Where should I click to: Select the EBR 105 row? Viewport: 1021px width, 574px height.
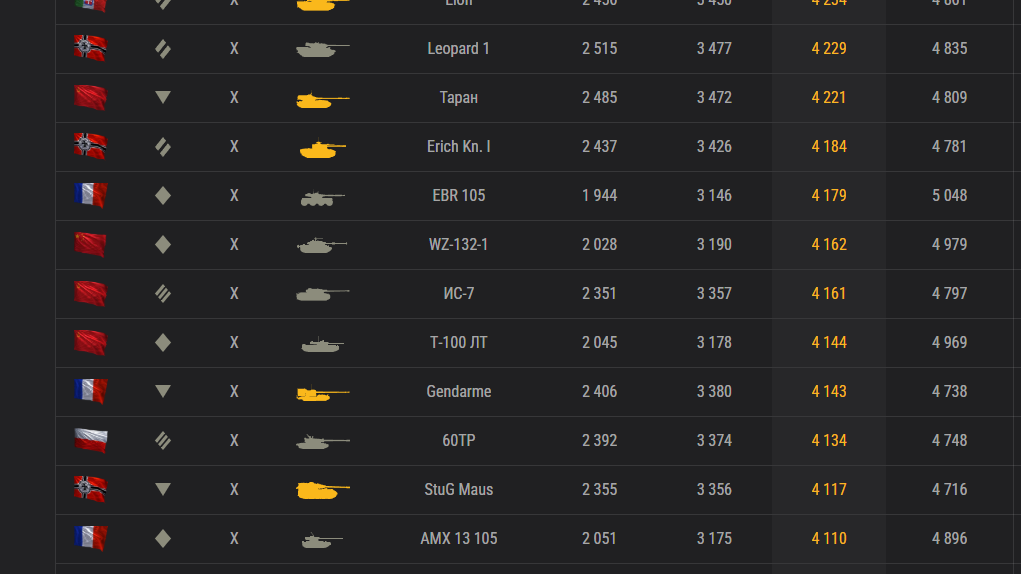point(538,196)
